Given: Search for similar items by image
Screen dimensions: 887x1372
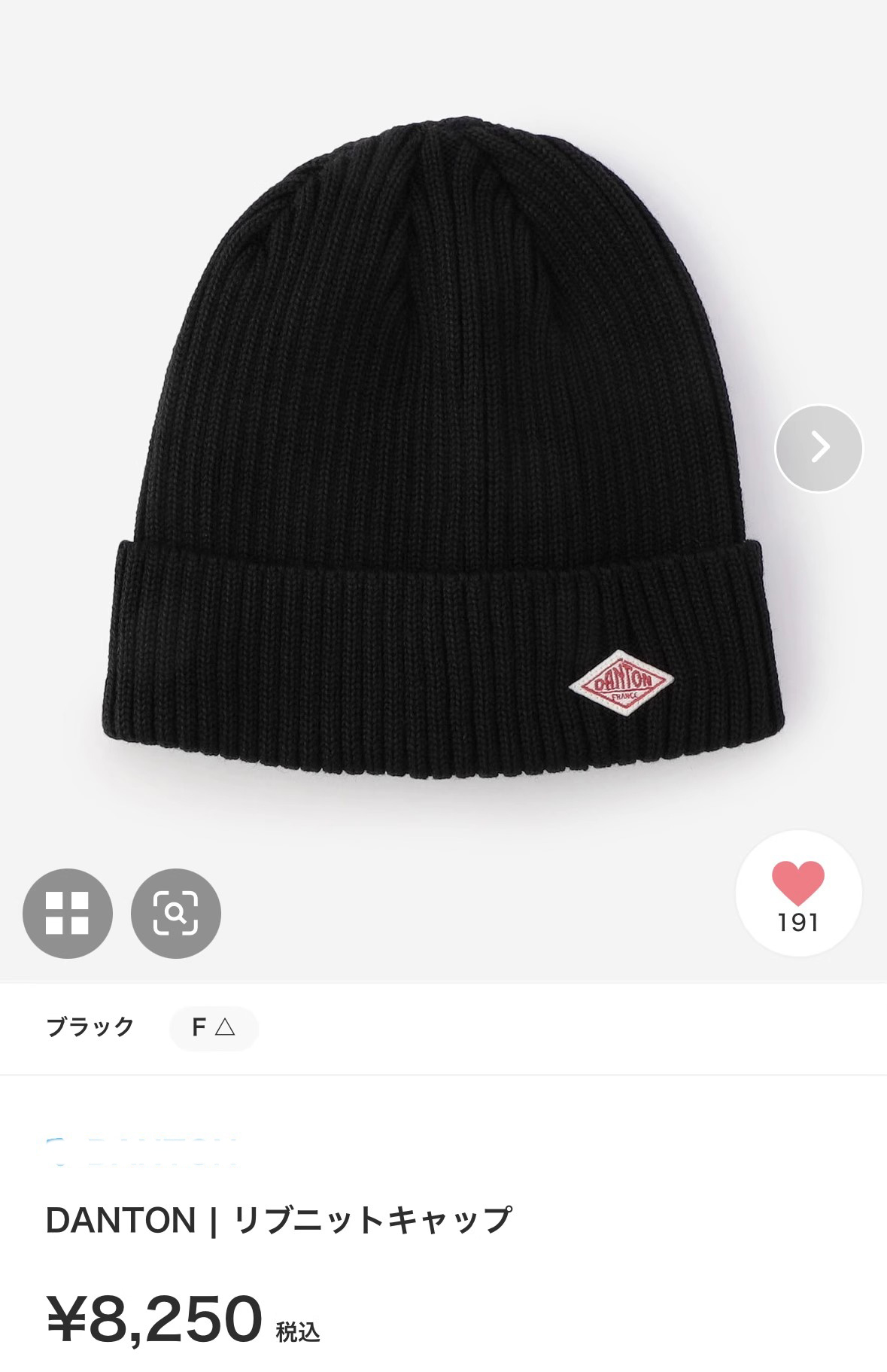Looking at the screenshot, I should tap(176, 913).
